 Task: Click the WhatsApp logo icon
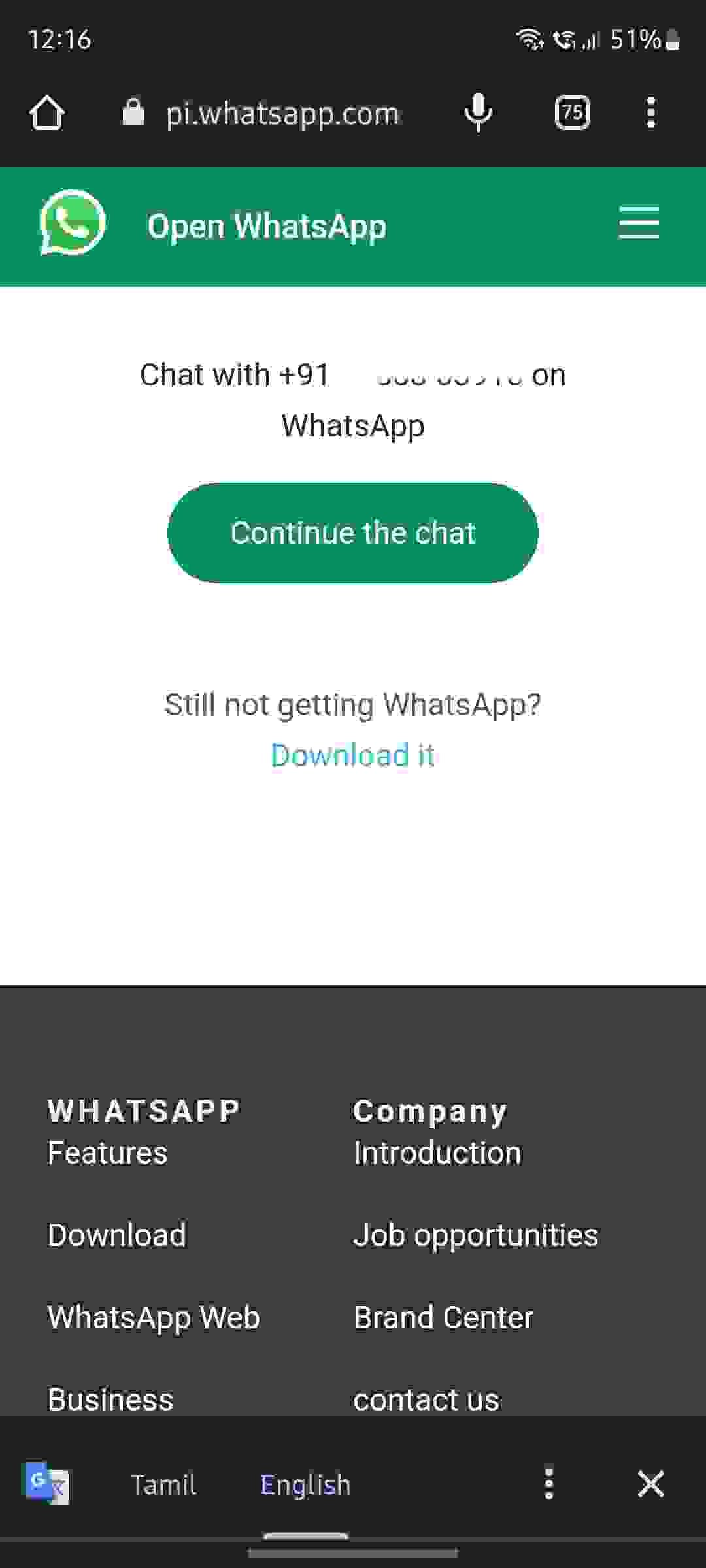click(x=72, y=225)
